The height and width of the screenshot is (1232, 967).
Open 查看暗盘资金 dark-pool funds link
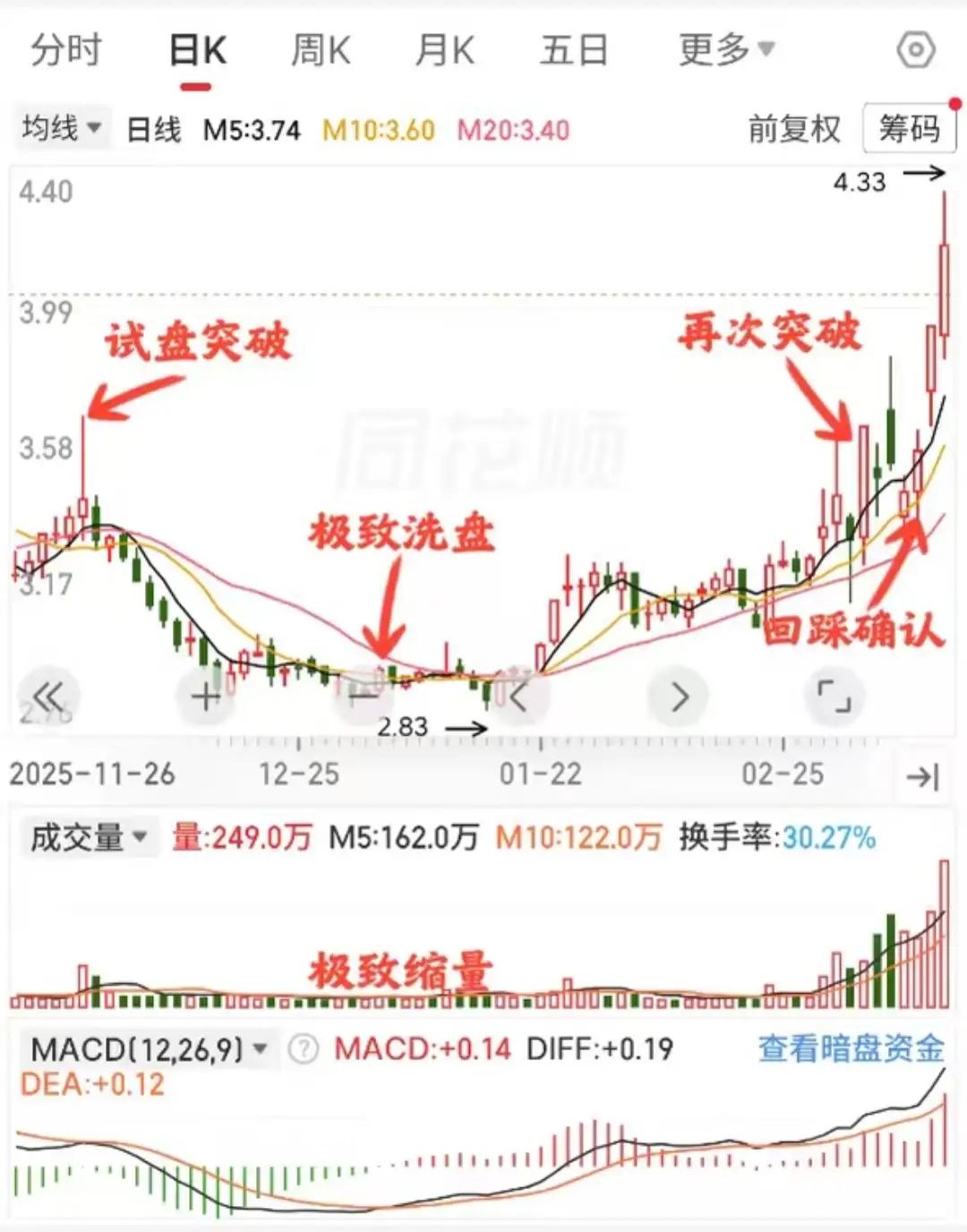pyautogui.click(x=851, y=1051)
